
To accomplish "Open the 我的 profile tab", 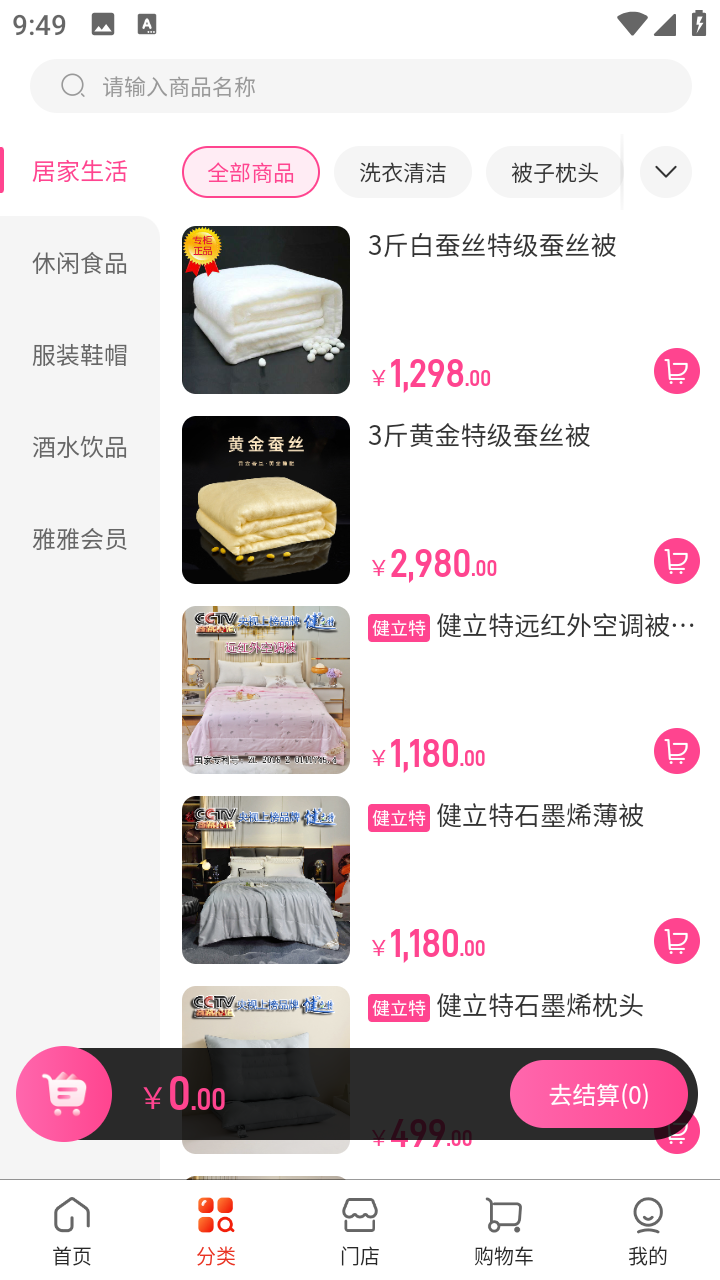I will pyautogui.click(x=648, y=1231).
